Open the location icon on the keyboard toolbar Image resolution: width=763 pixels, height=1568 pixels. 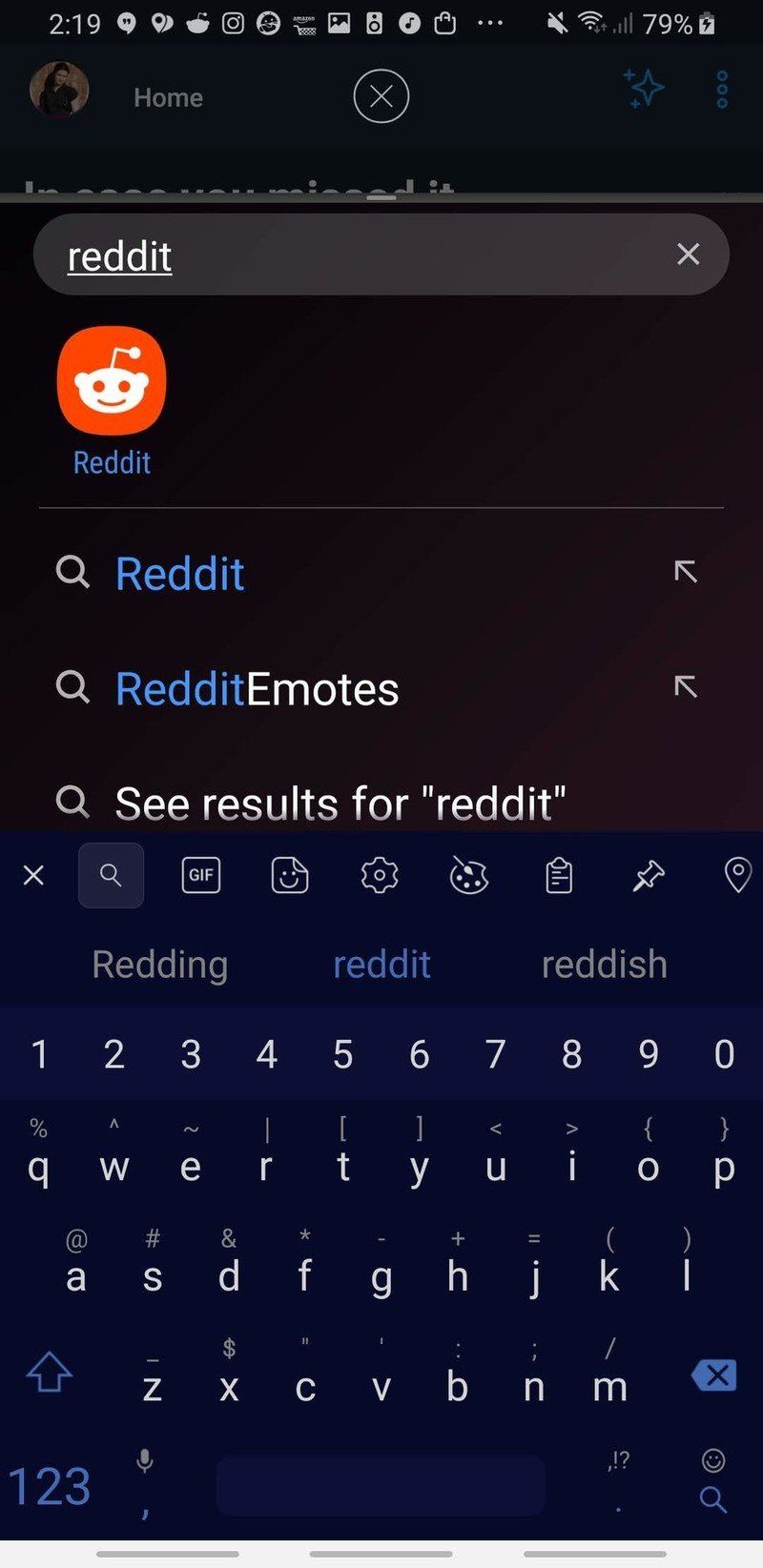pos(736,874)
